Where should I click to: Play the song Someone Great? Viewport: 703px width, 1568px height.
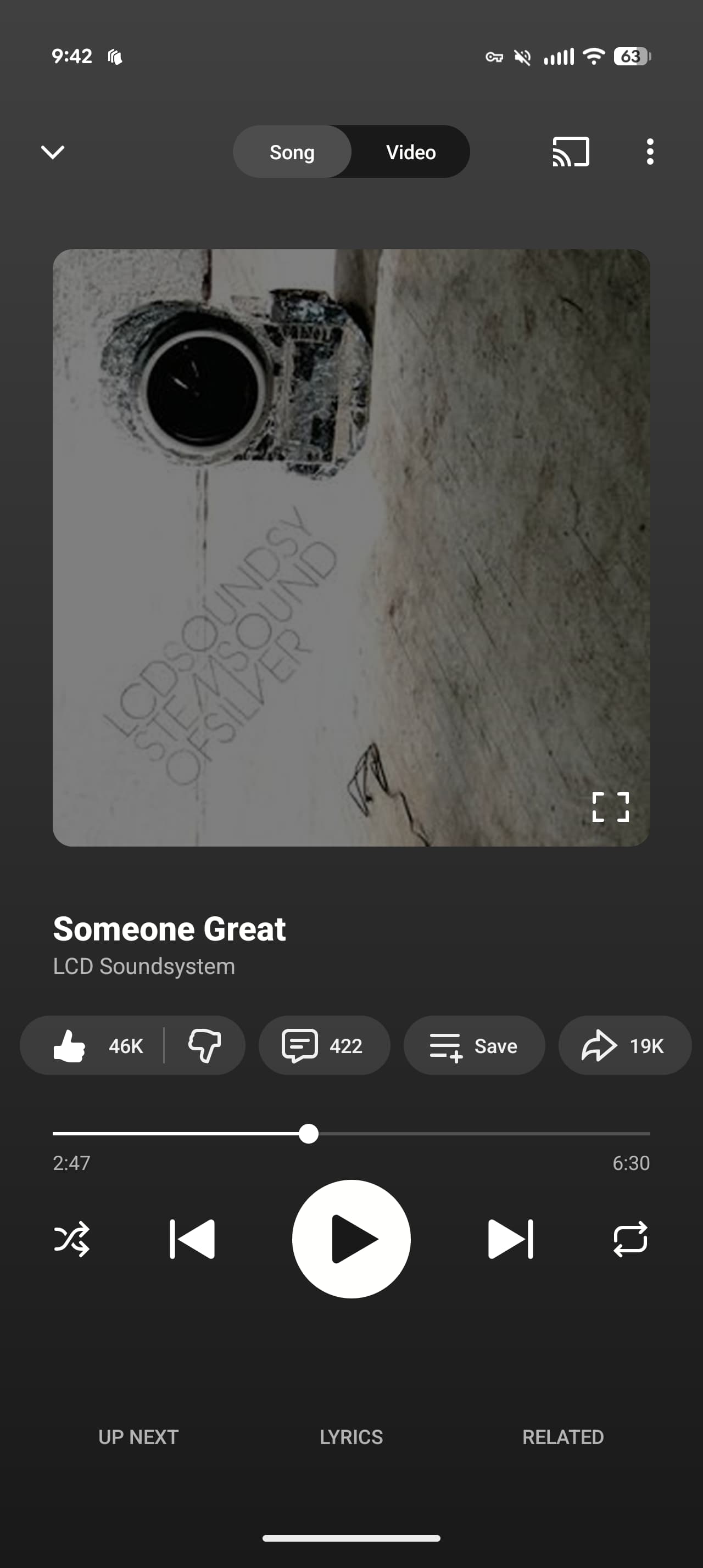click(351, 1239)
